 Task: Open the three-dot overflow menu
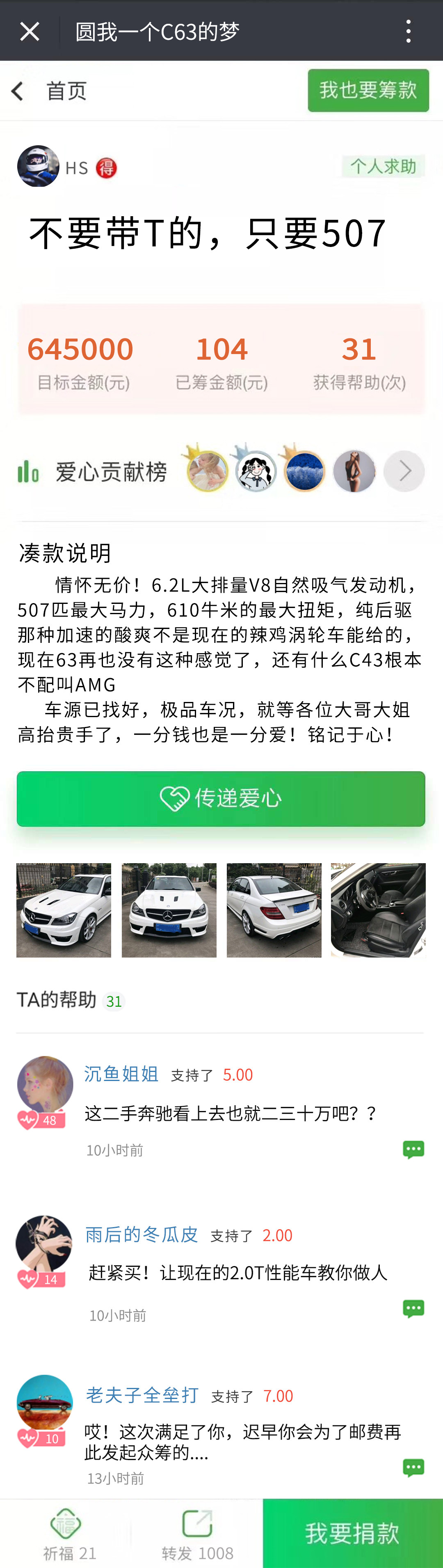(408, 31)
